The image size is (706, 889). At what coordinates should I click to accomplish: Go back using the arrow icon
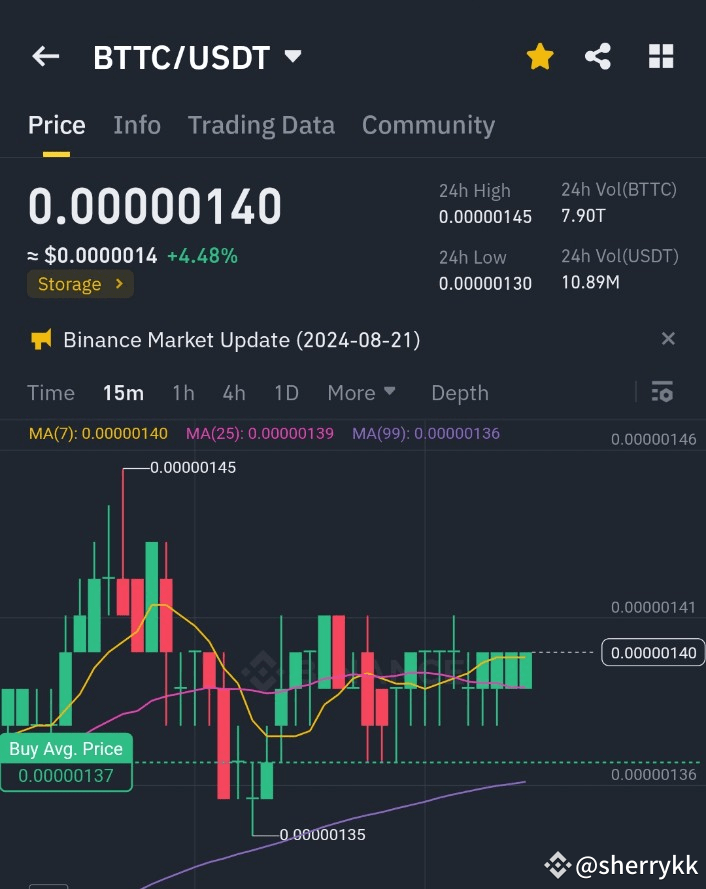46,57
